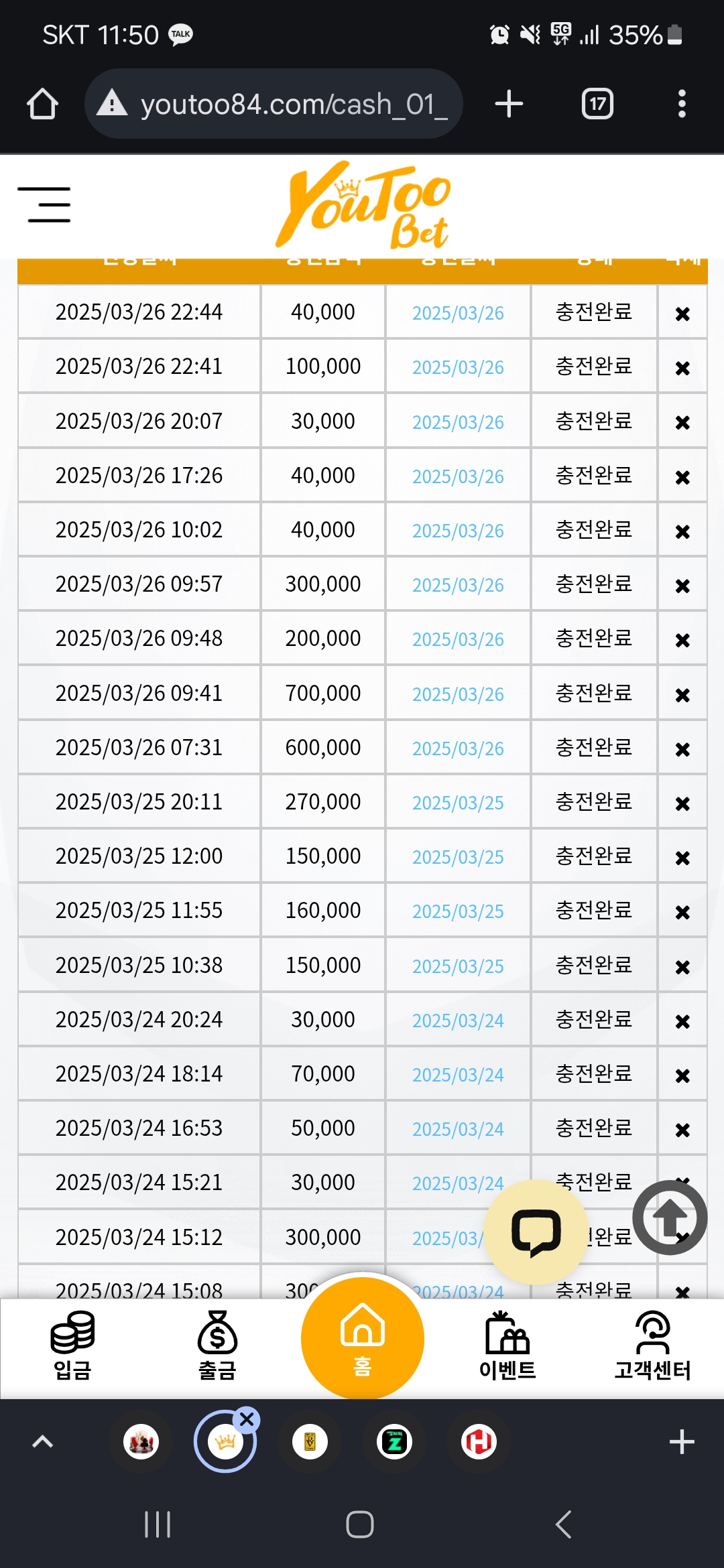Go to the 홈 home tab
Screen dimensions: 724x1568
click(x=363, y=1338)
